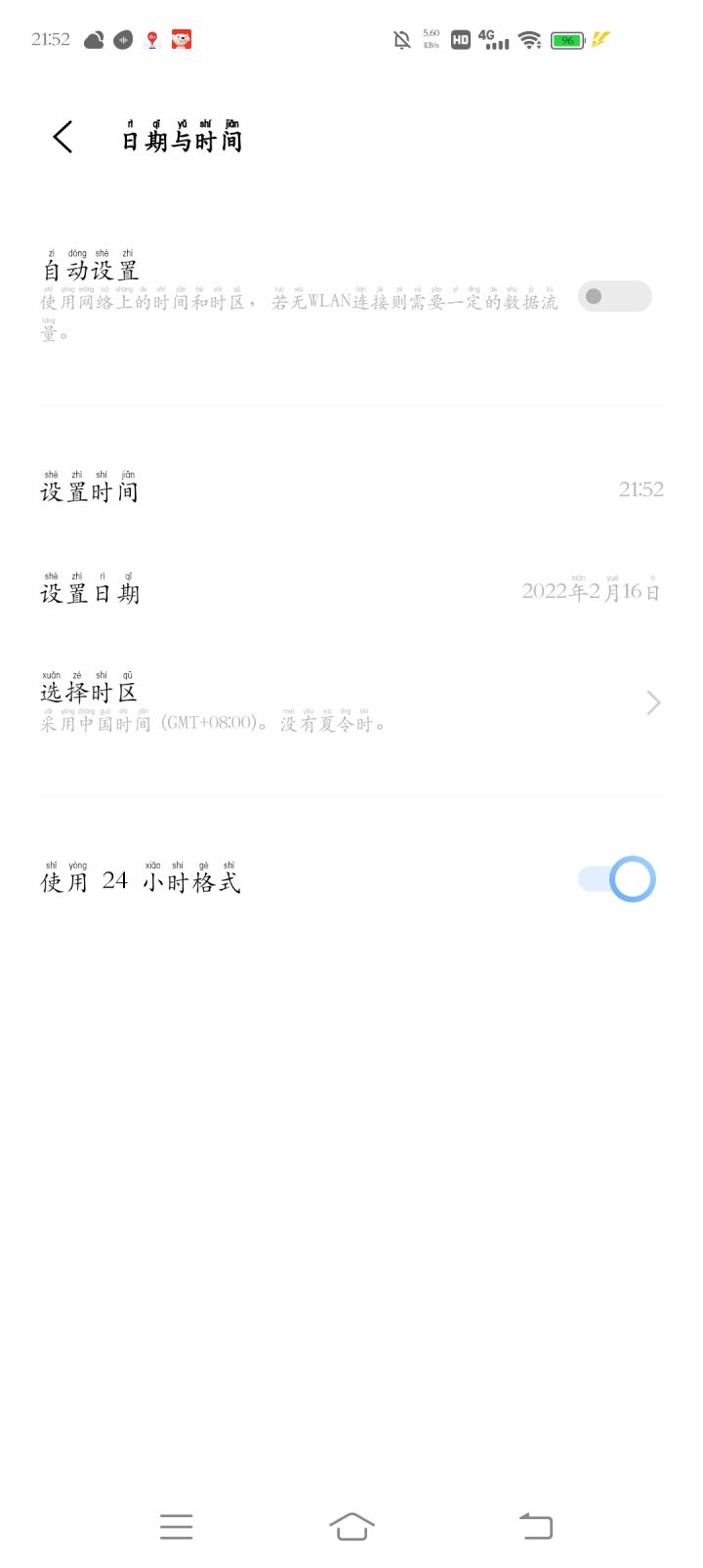The height and width of the screenshot is (1568, 703).
Task: Open the 设置日期 date picker
Action: pyautogui.click(x=351, y=591)
